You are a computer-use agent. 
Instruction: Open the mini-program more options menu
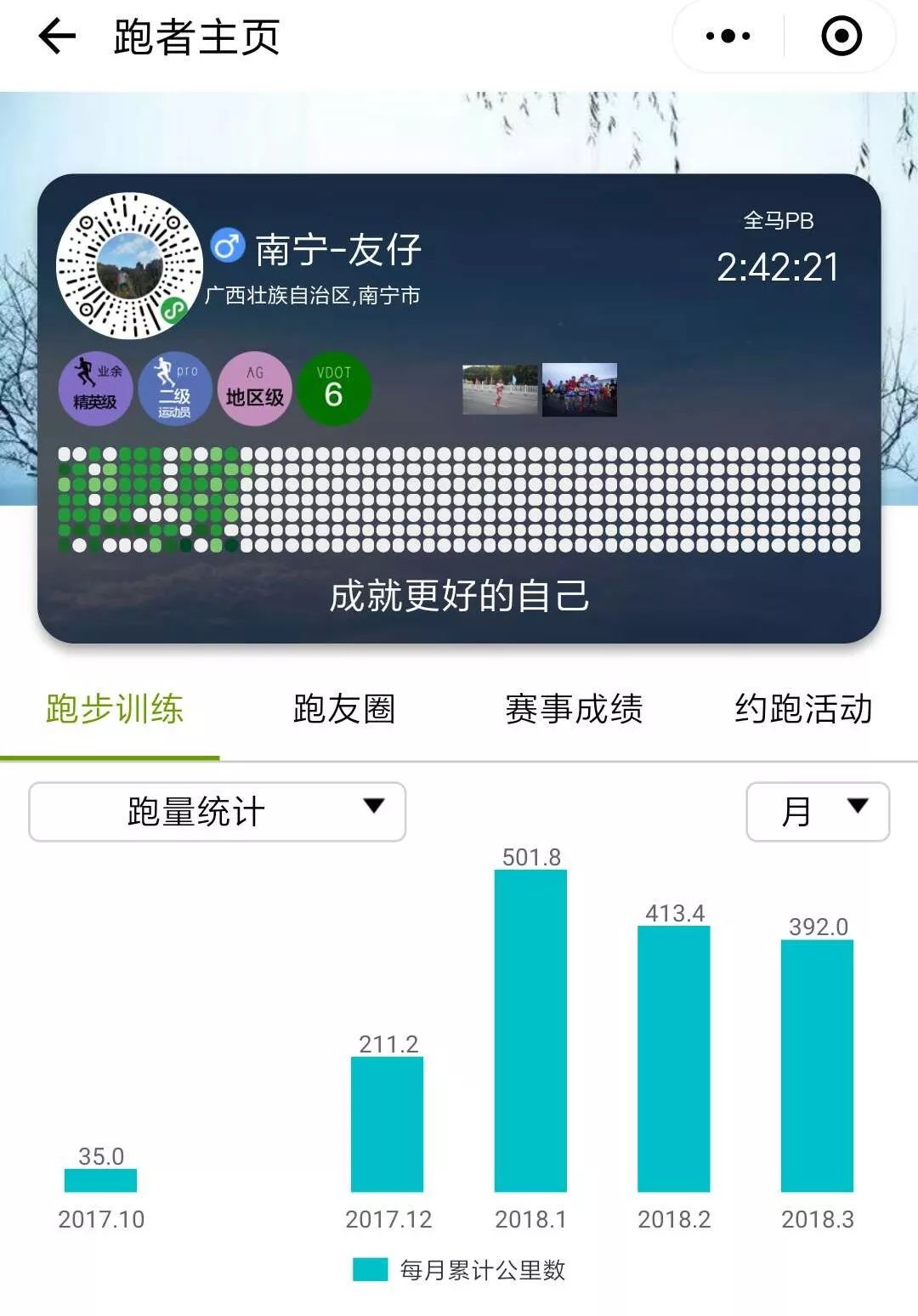click(x=727, y=36)
